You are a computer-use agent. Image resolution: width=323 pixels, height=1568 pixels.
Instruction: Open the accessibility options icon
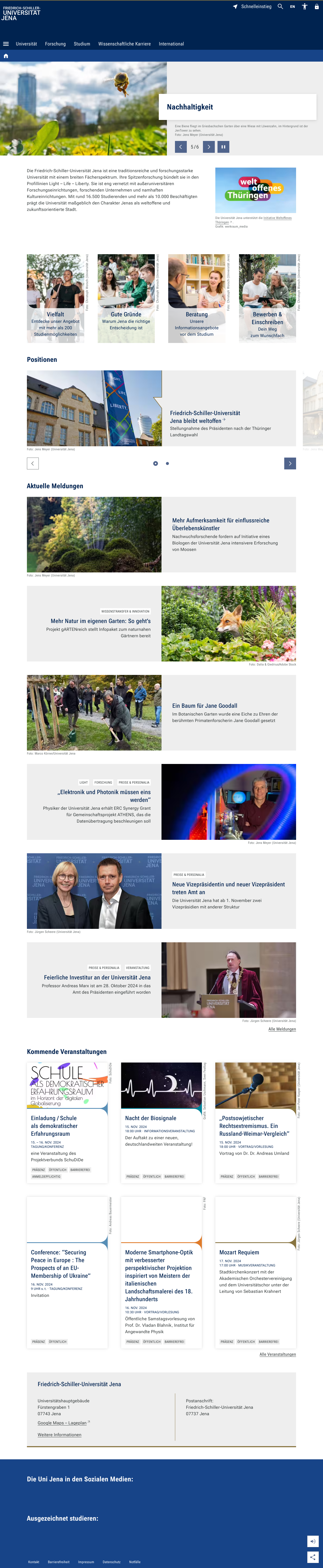pos(304,7)
